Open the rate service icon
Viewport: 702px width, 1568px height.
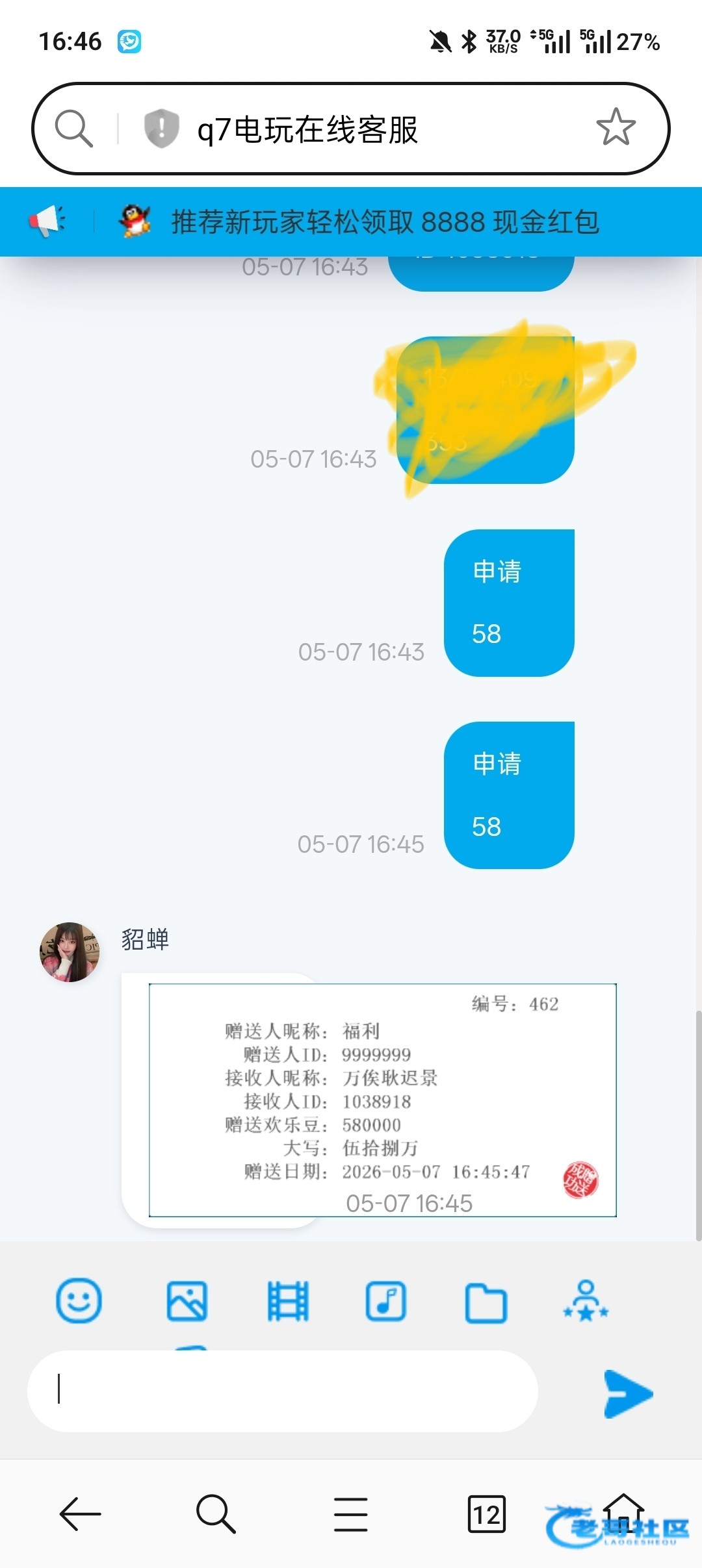click(586, 1300)
